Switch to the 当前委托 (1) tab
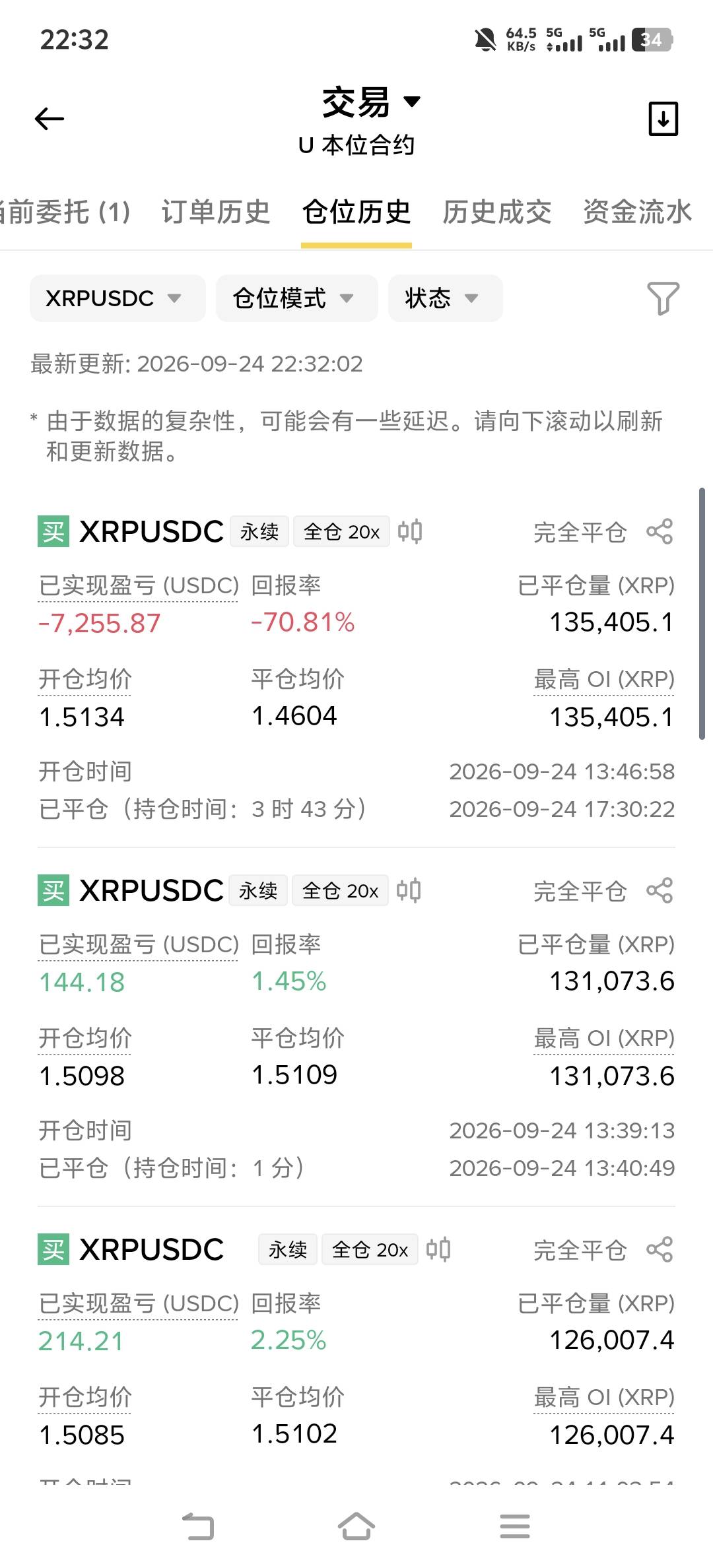 65,212
